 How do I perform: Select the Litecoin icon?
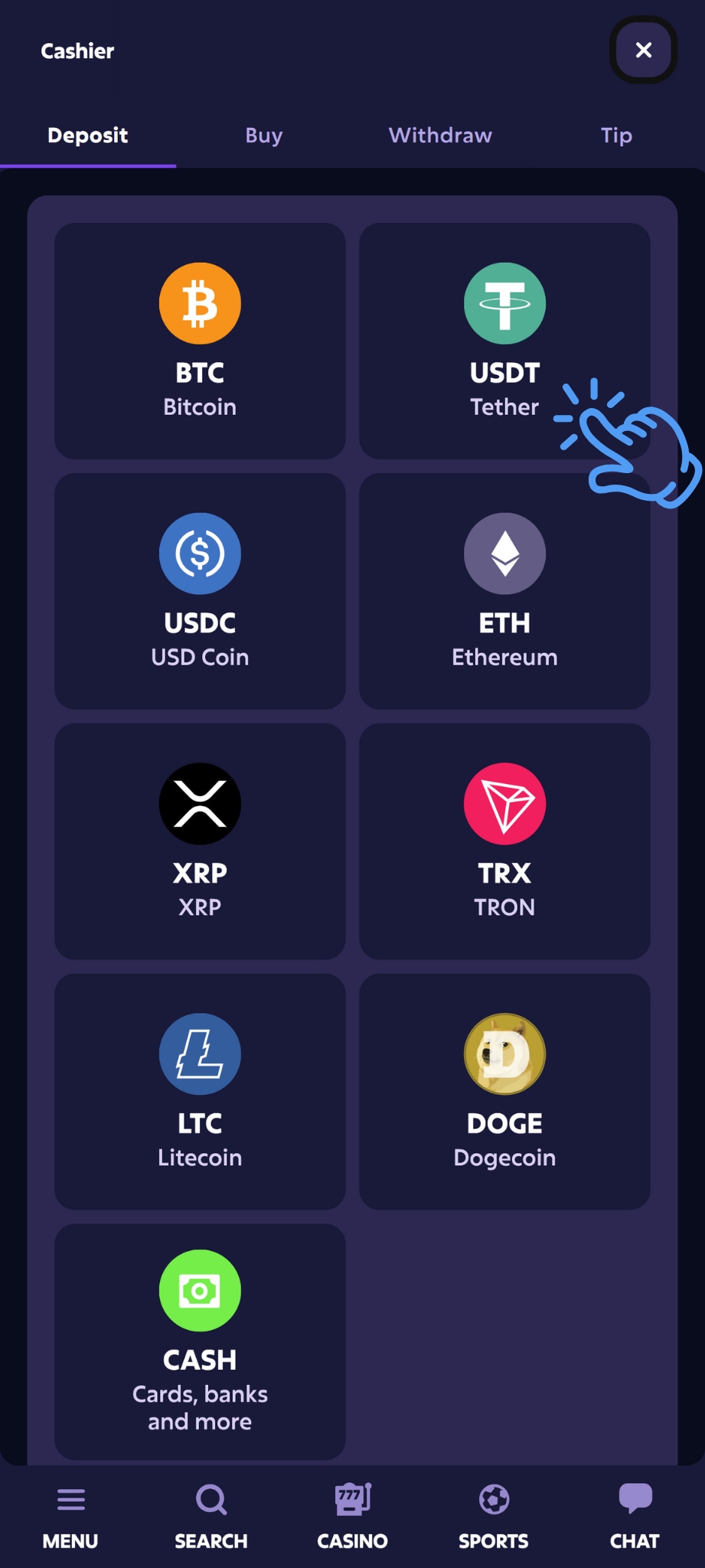pos(200,1053)
